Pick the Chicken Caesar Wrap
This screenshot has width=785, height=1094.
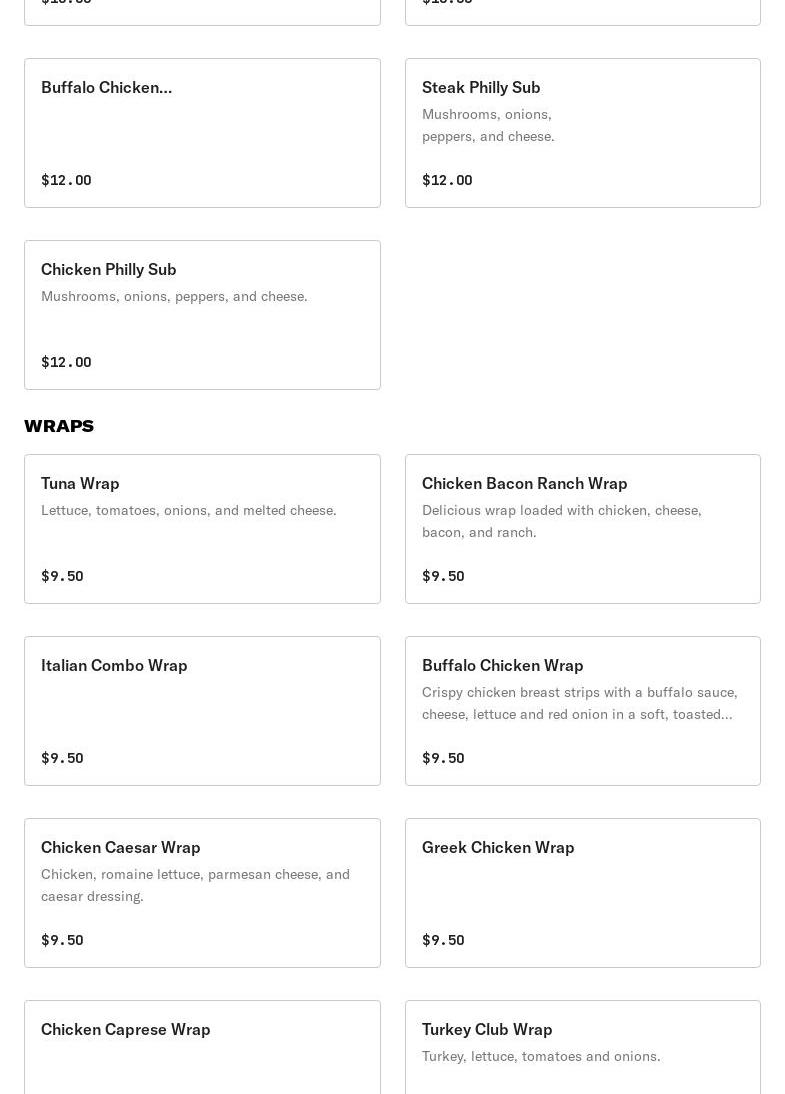click(202, 893)
